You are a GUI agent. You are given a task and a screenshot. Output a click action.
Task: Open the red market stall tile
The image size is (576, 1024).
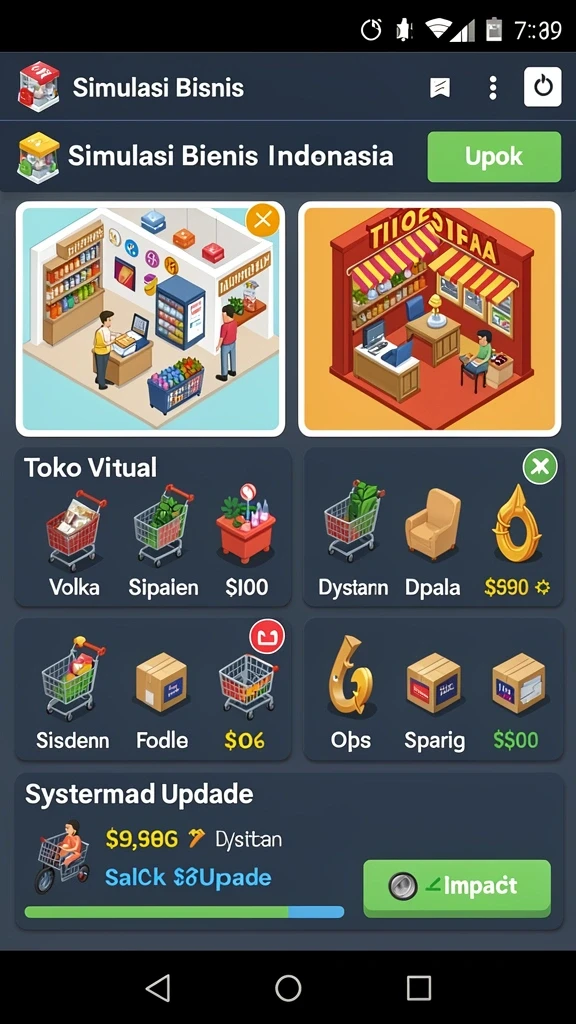point(429,319)
